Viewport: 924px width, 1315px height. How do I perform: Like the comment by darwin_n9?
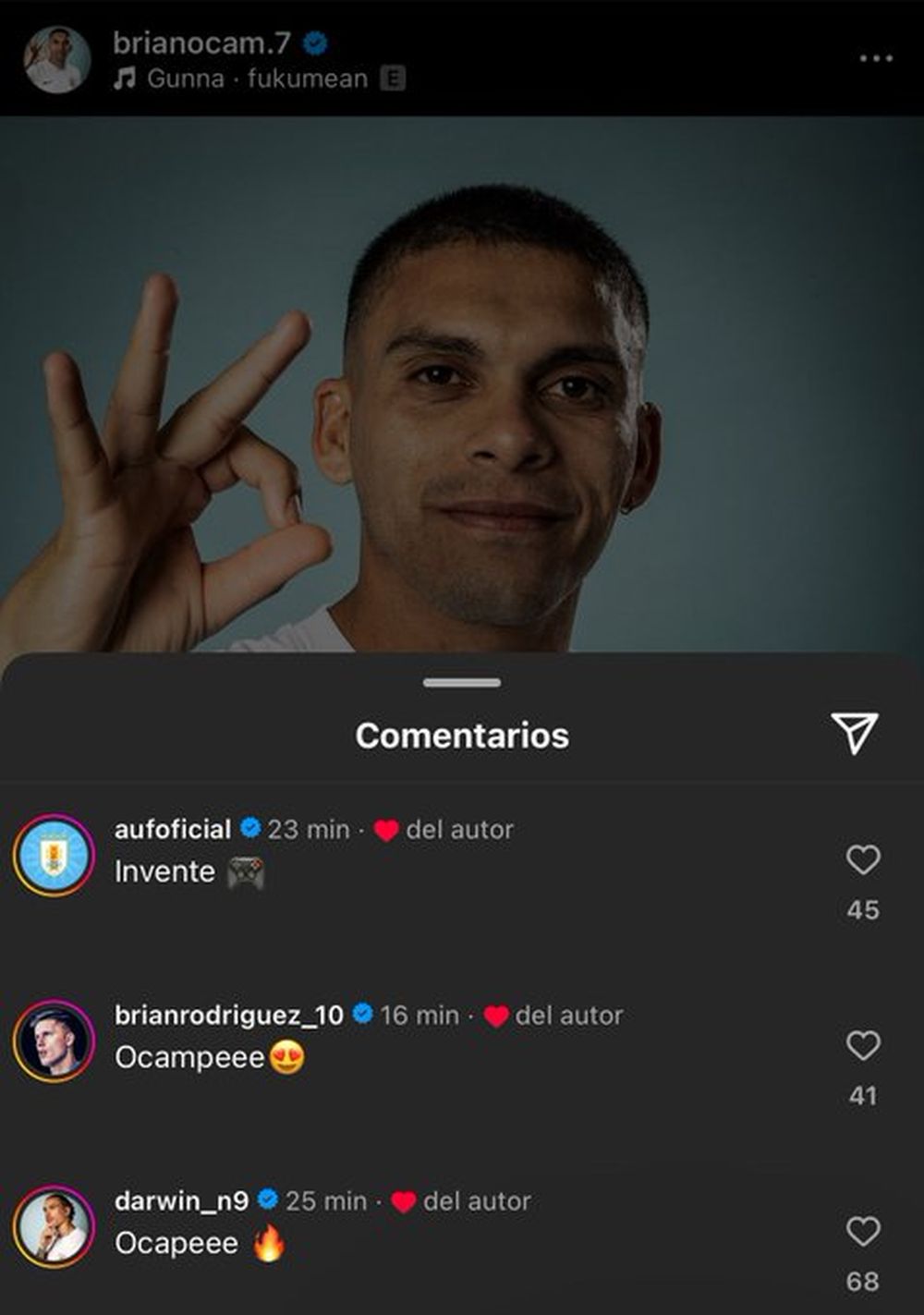(863, 1232)
